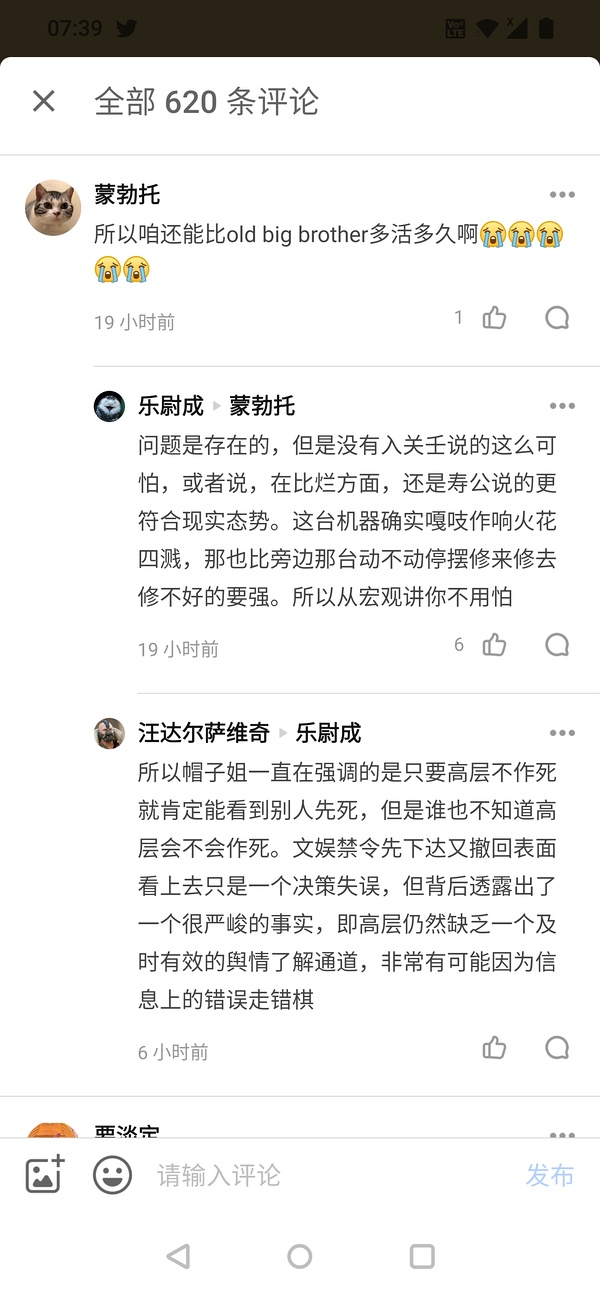Go to the home screen

click(300, 1256)
